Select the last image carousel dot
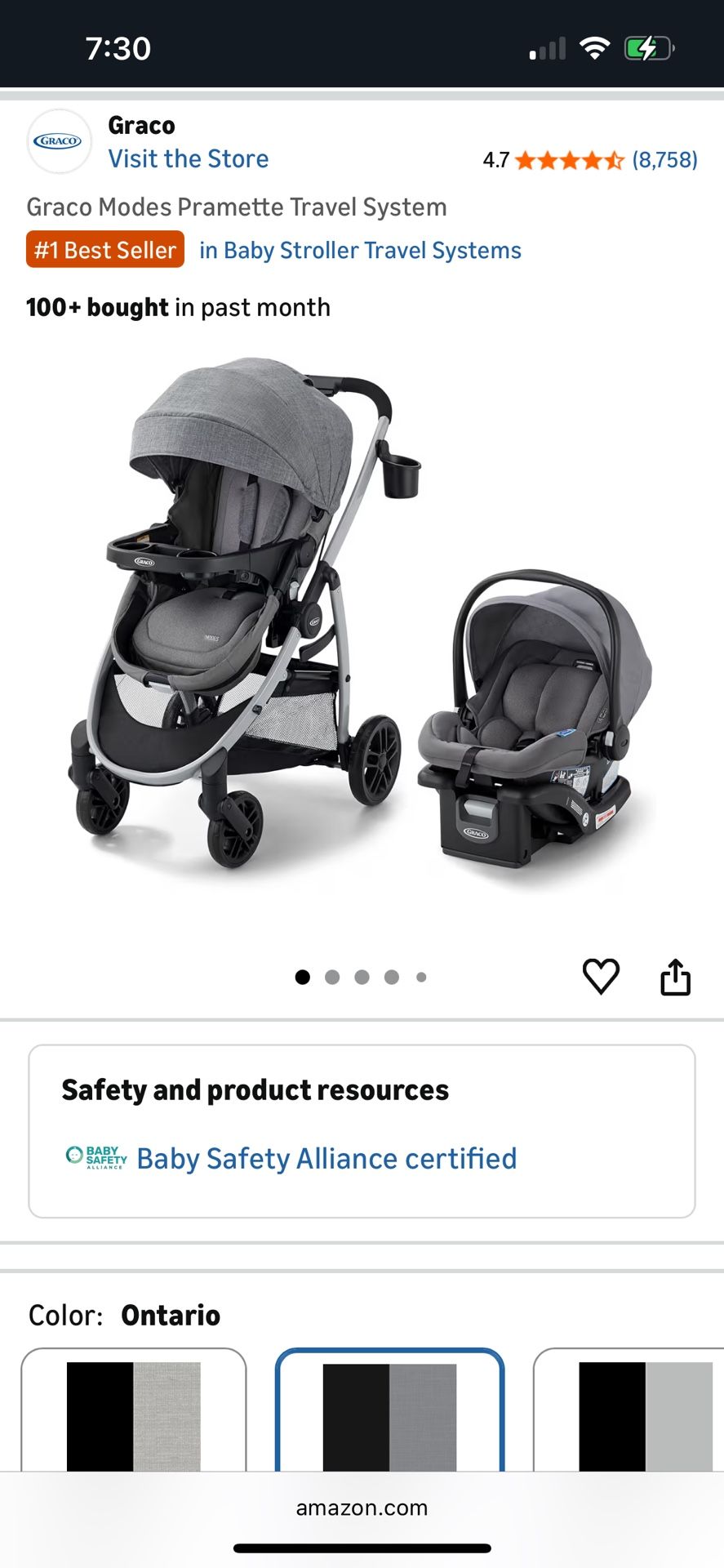Screen dimensions: 724x1568 422,976
